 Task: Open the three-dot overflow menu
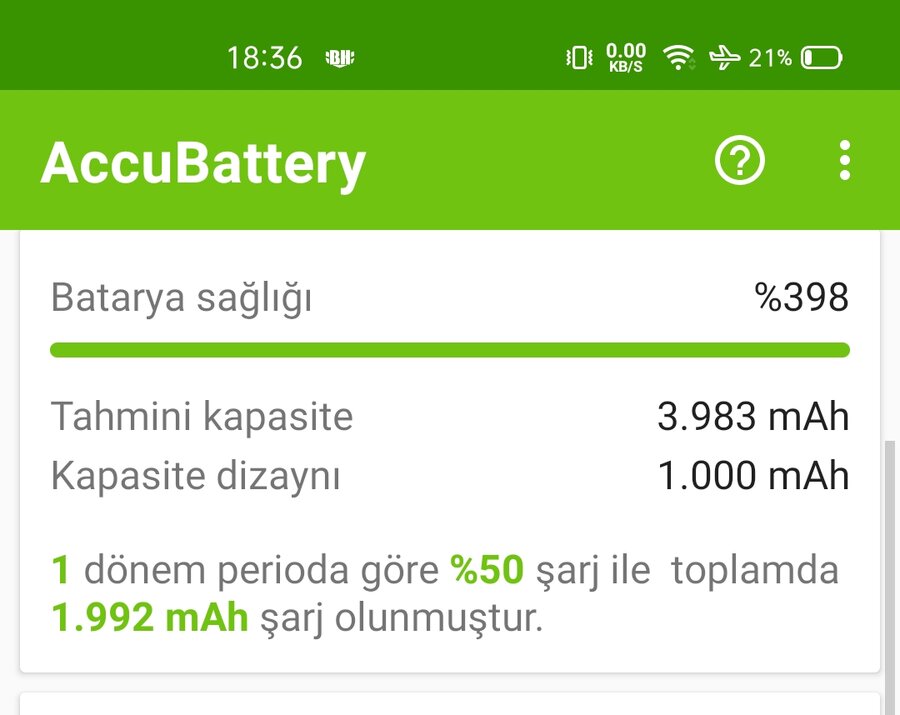click(x=845, y=160)
